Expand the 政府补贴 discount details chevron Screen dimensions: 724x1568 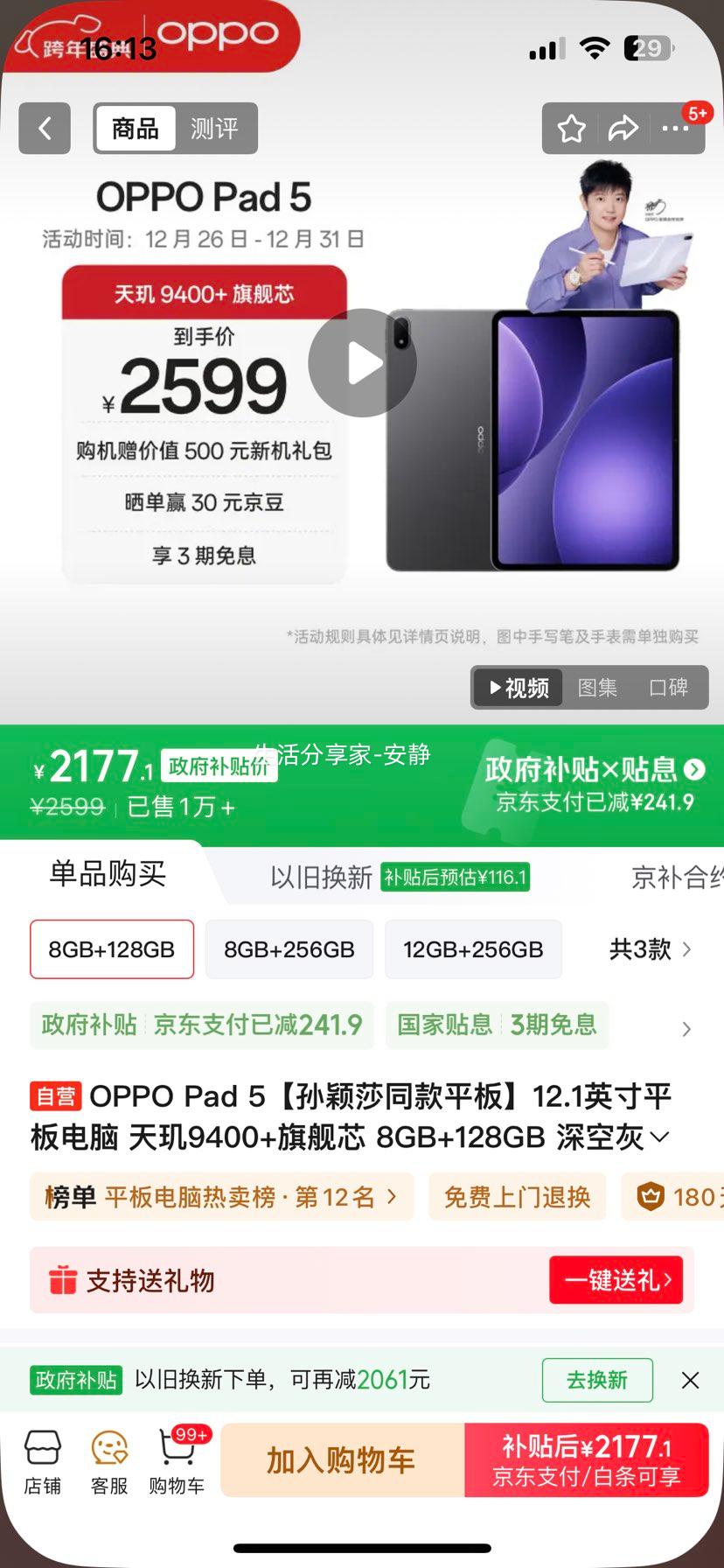coord(687,1030)
